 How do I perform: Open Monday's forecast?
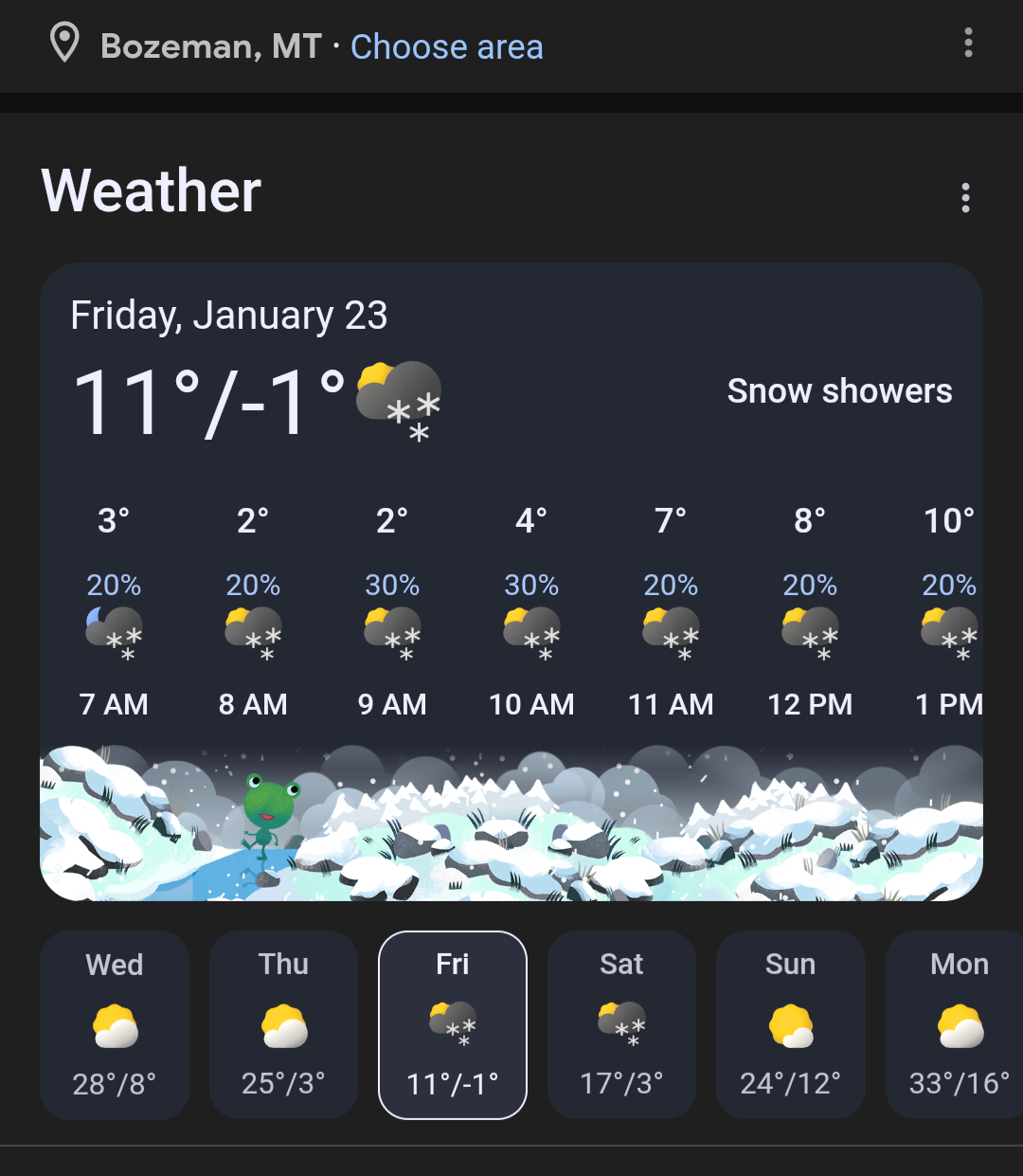[x=957, y=1024]
